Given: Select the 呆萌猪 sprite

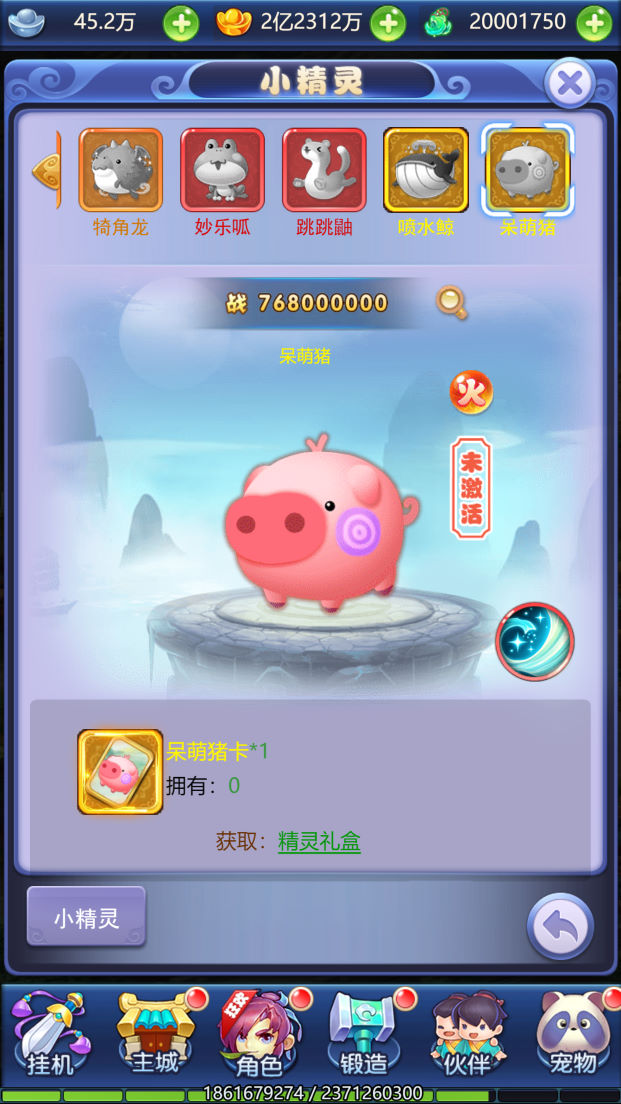Looking at the screenshot, I should 528,170.
